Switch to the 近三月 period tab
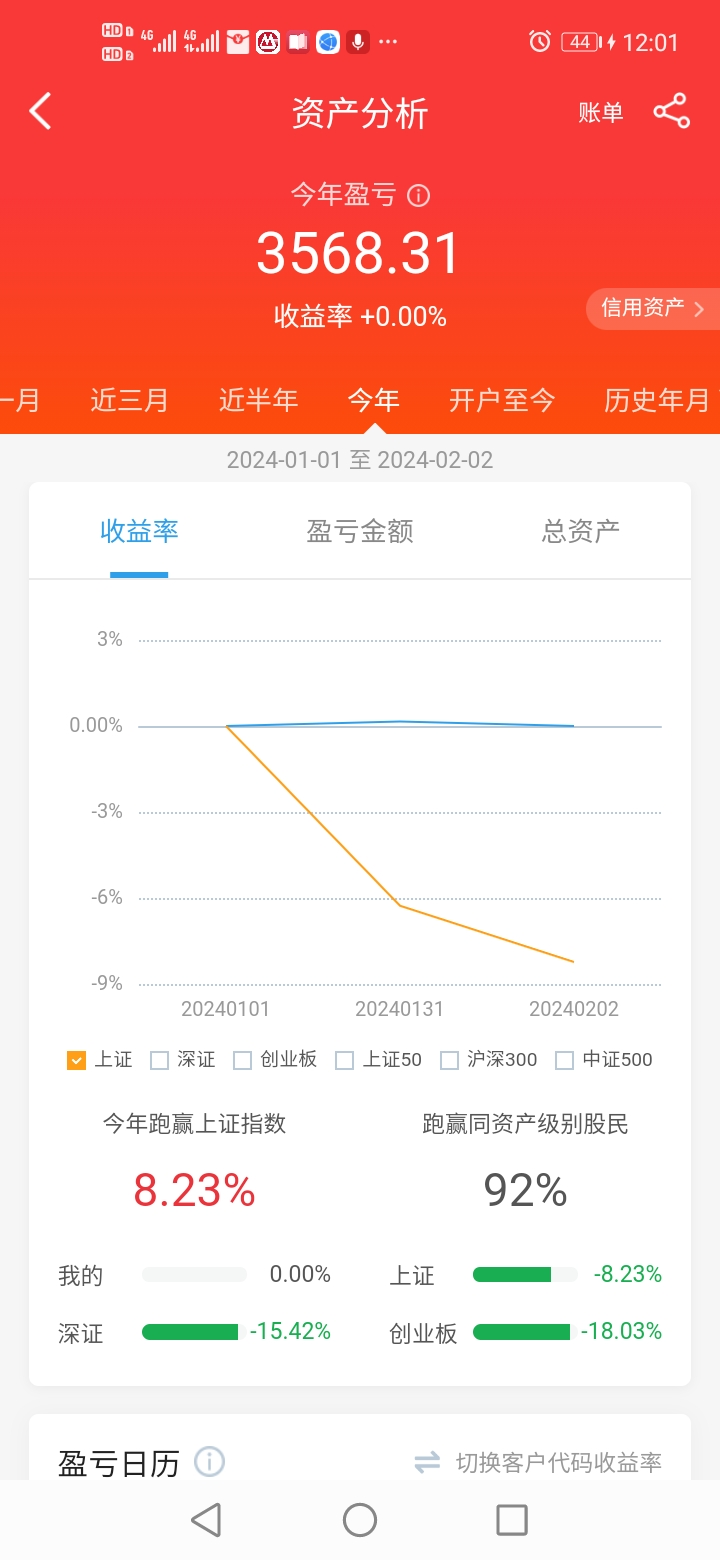 [130, 401]
